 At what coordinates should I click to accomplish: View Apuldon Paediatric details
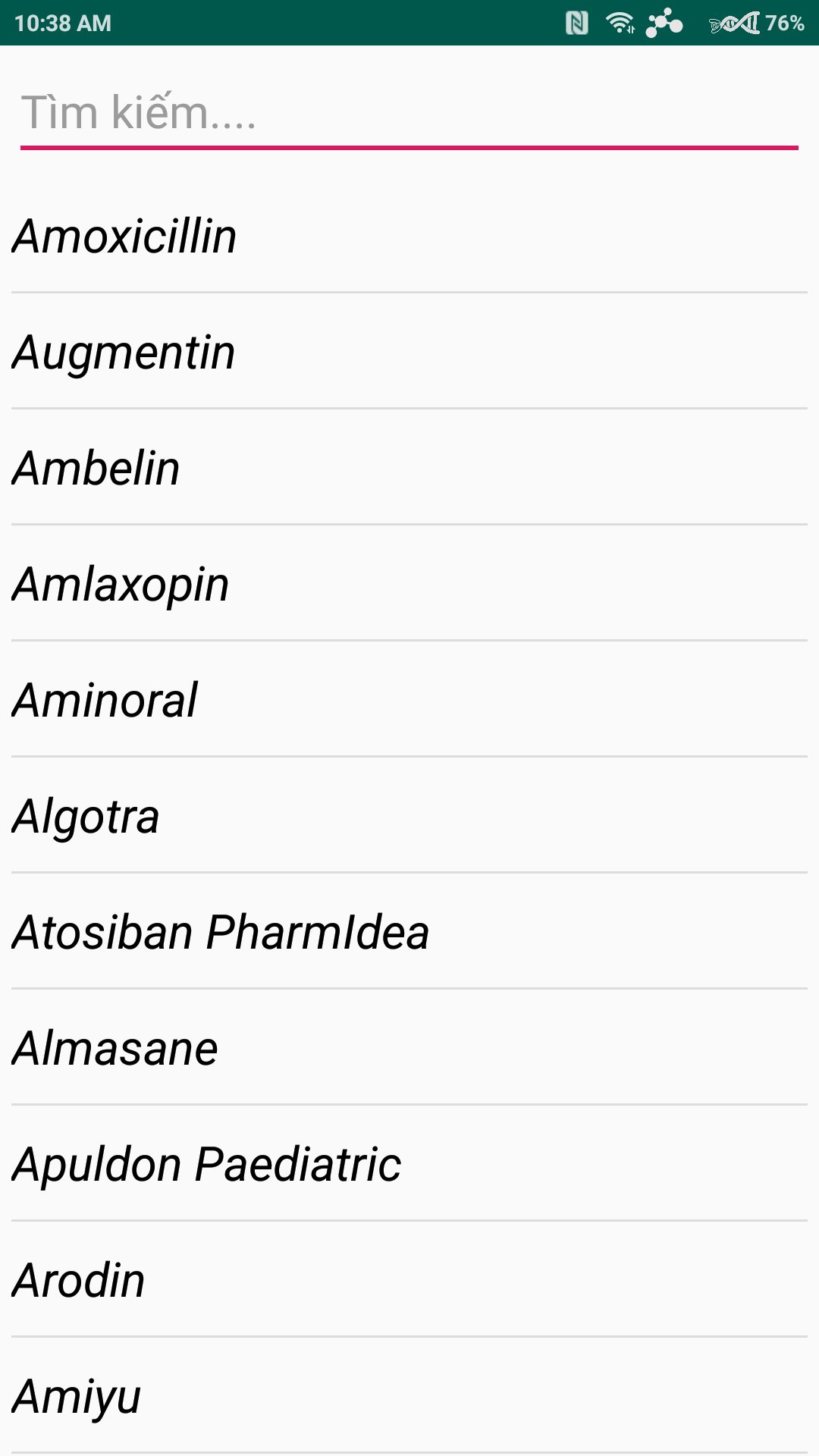tap(409, 1163)
